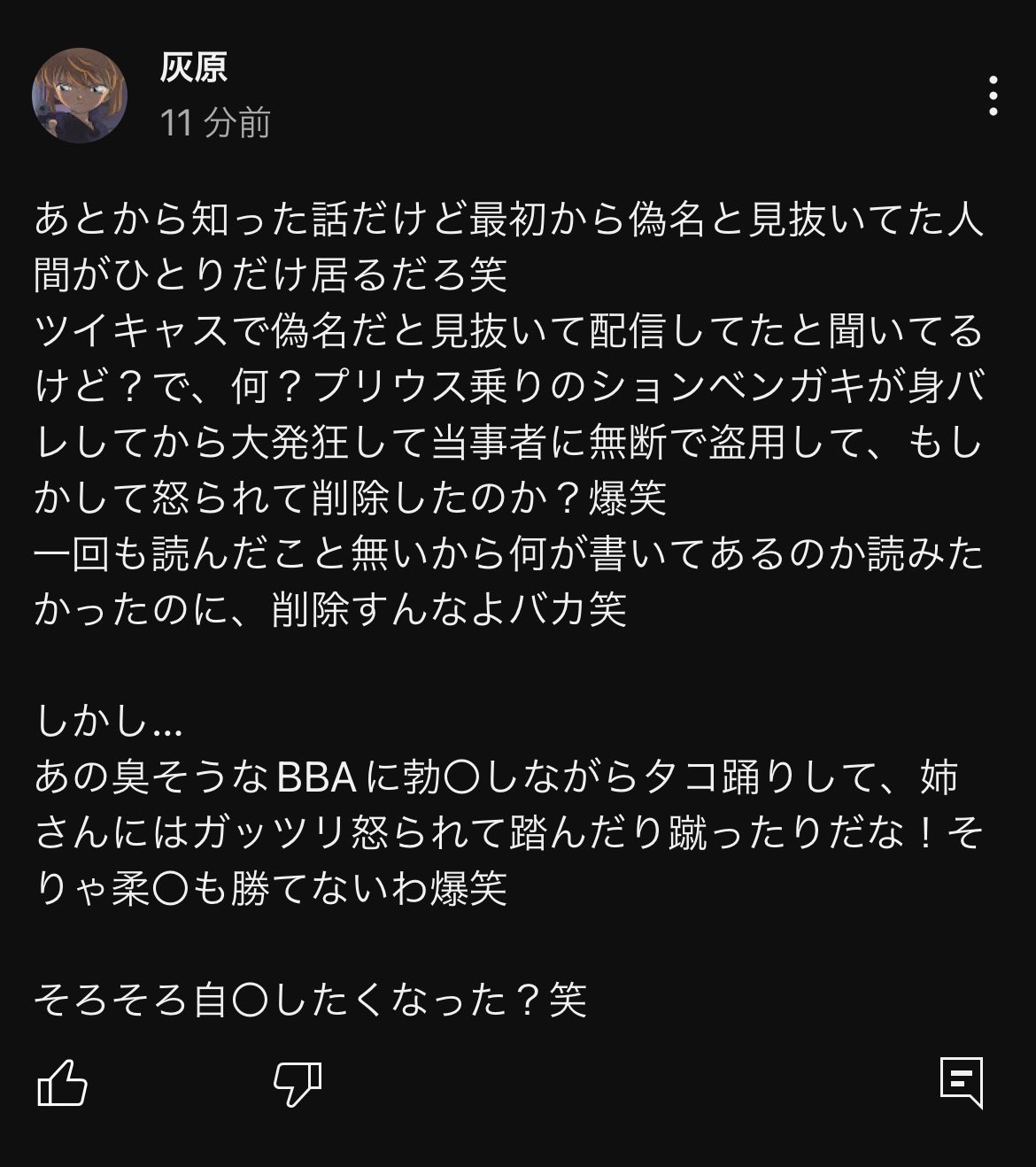This screenshot has width=1036, height=1167.
Task: Like the comment with thumbs up
Action: click(x=64, y=1082)
